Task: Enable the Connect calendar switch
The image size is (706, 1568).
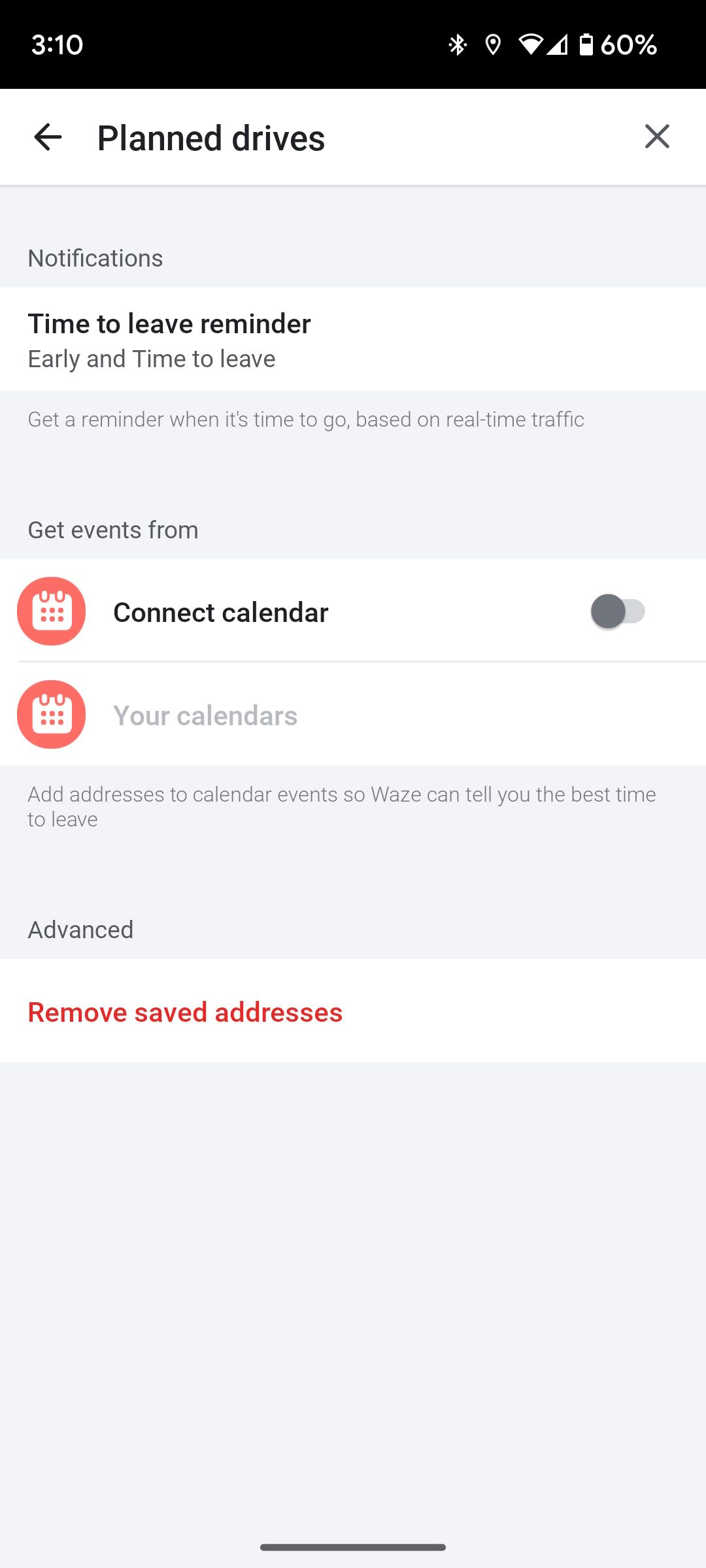Action: pyautogui.click(x=617, y=612)
